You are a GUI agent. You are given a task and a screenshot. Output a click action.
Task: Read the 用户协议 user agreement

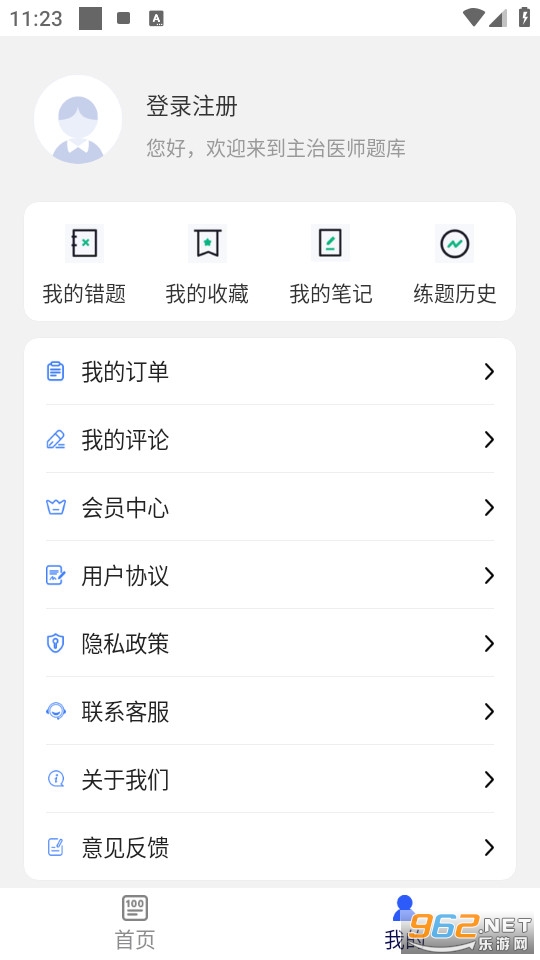click(x=270, y=575)
